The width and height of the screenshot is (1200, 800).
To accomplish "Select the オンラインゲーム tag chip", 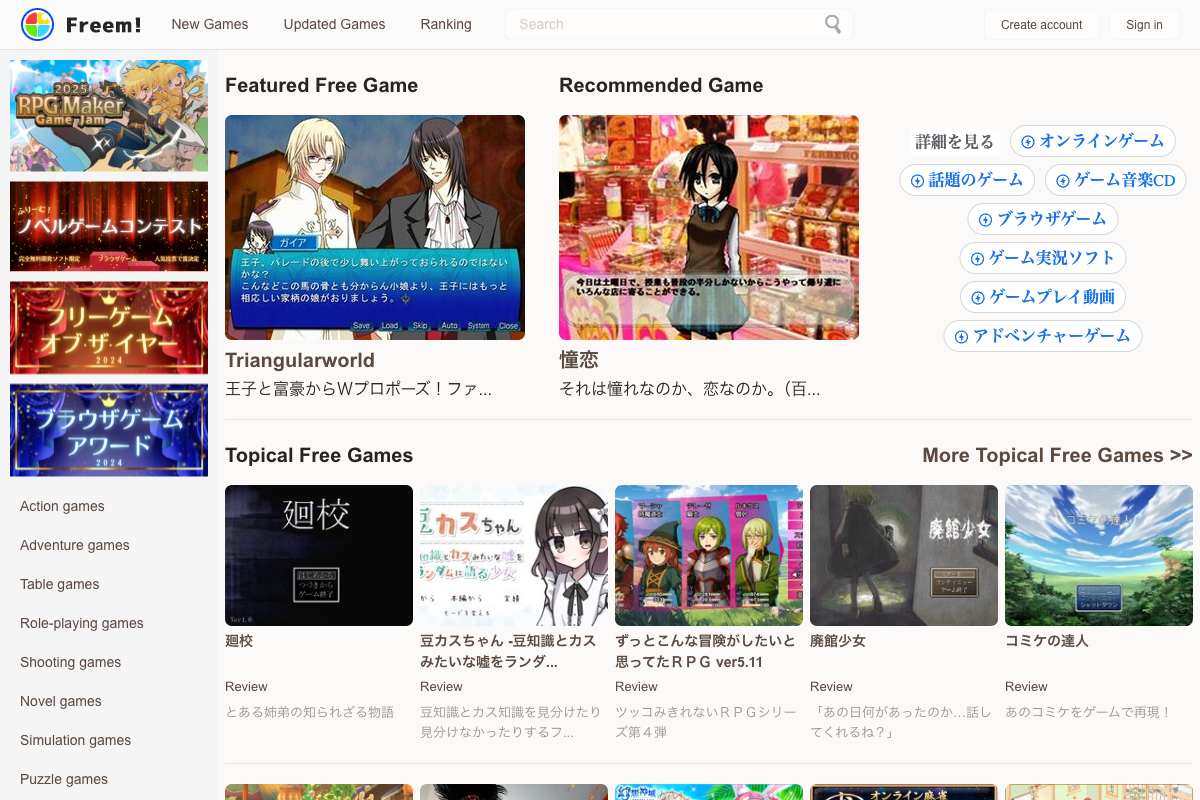I will [x=1092, y=141].
